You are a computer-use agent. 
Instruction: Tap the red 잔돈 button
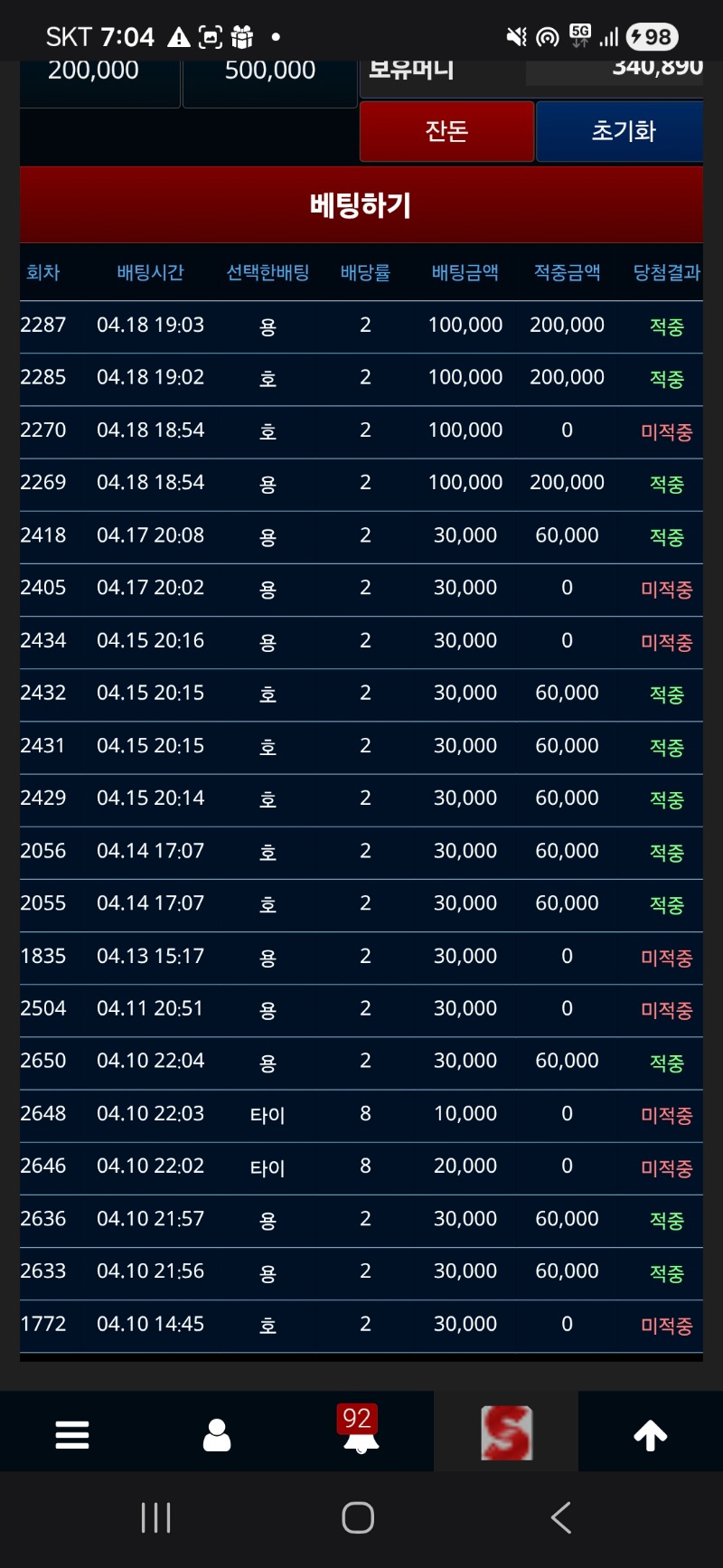tap(446, 131)
